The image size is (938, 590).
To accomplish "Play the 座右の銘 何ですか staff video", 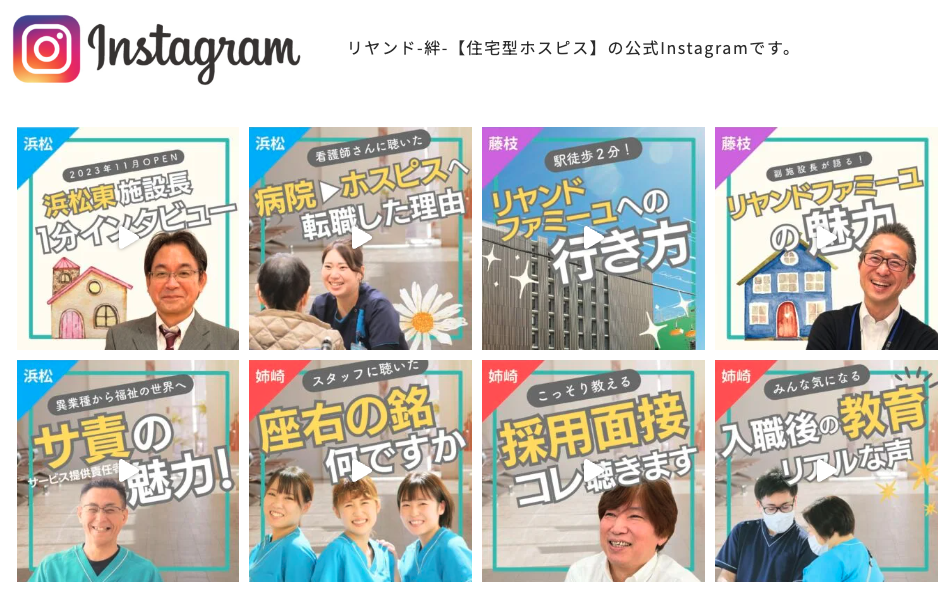I will coord(360,470).
